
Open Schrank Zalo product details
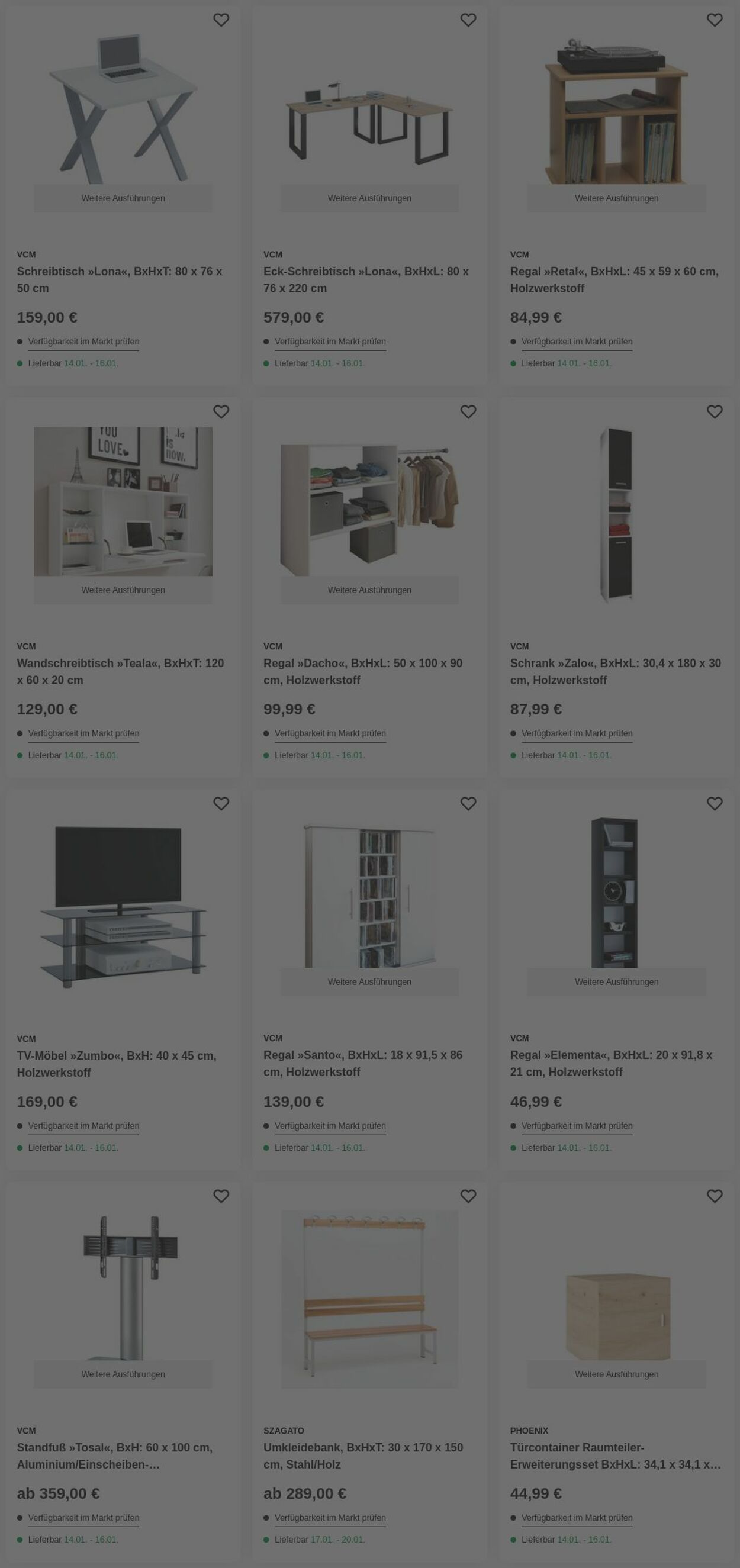[615, 671]
